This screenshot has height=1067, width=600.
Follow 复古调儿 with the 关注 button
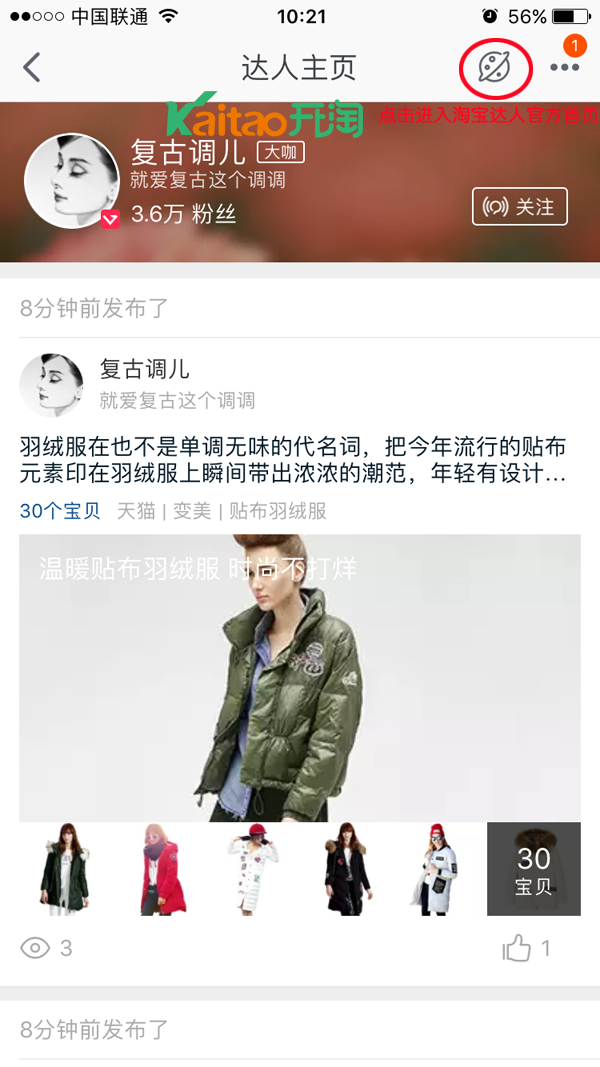tap(519, 207)
